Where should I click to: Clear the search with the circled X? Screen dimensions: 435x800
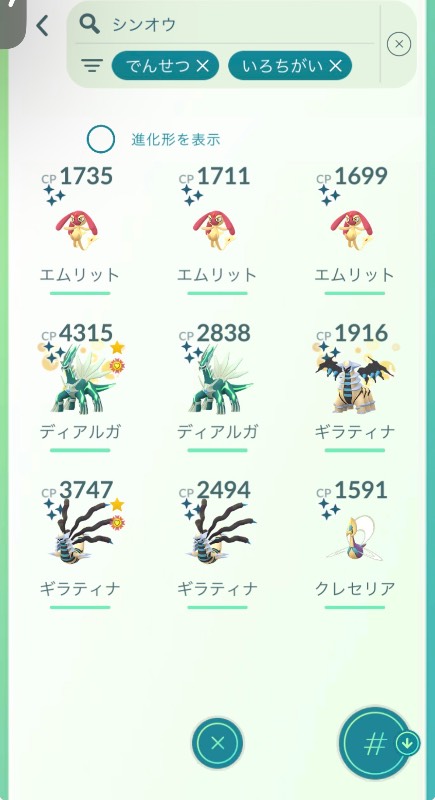click(399, 44)
